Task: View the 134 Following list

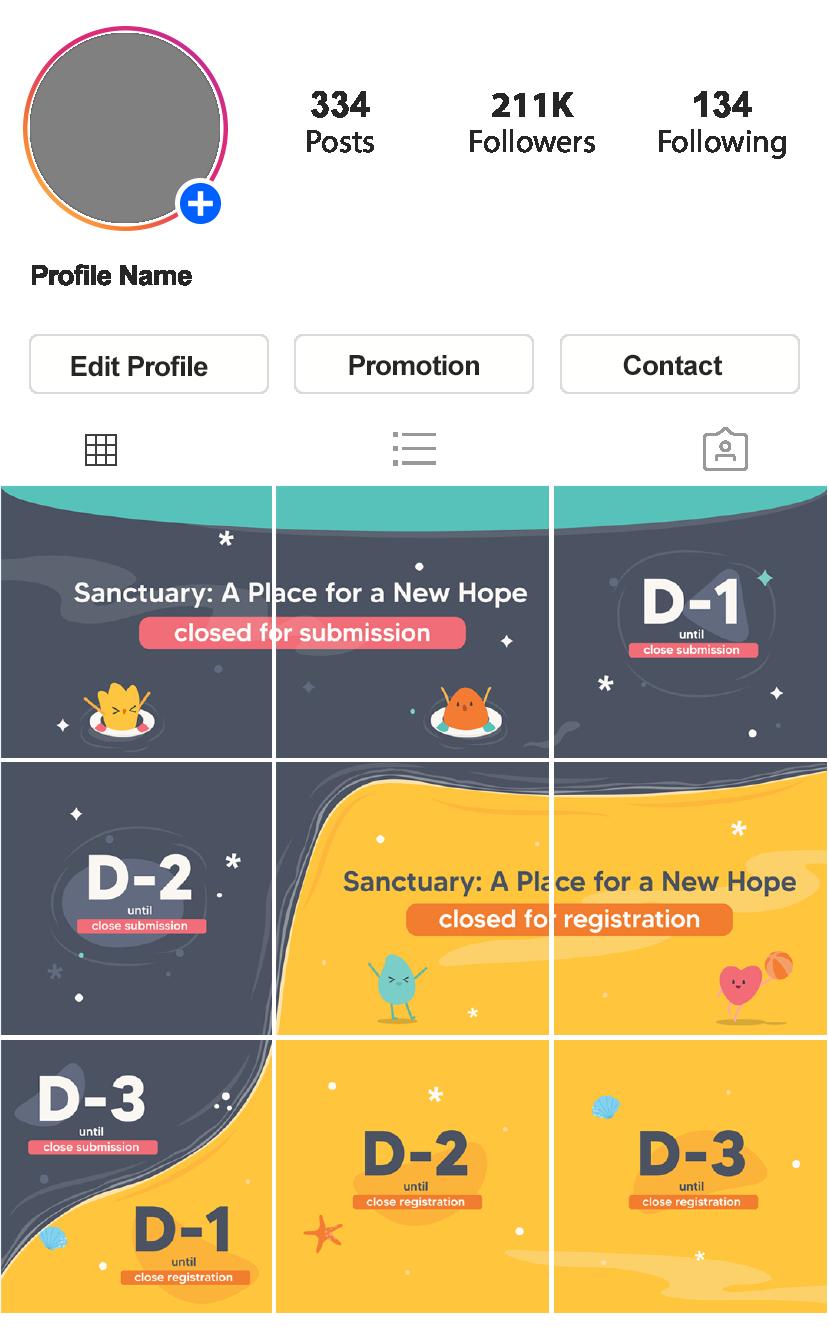Action: pos(721,123)
